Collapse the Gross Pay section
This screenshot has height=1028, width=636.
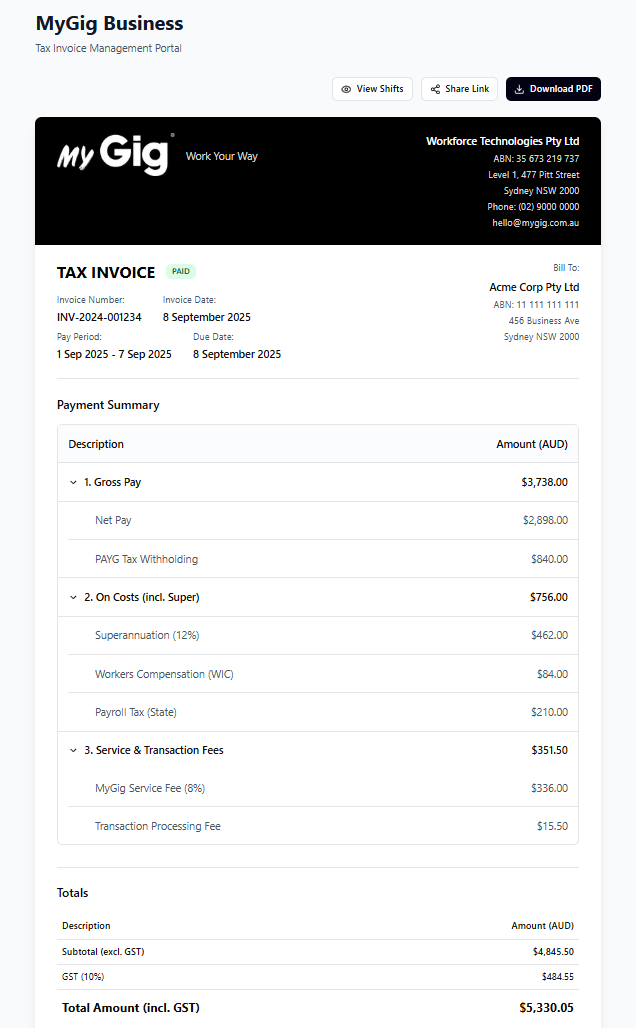click(x=74, y=482)
